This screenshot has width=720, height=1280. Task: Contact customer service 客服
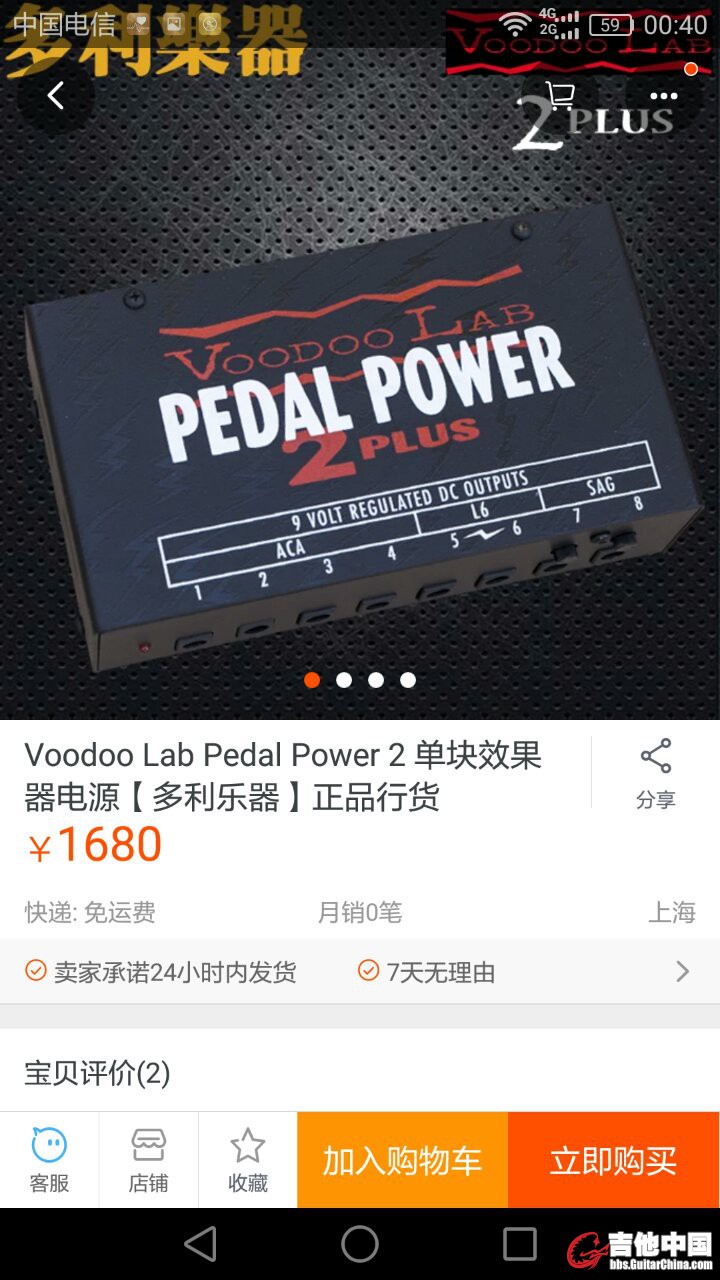(x=49, y=1160)
